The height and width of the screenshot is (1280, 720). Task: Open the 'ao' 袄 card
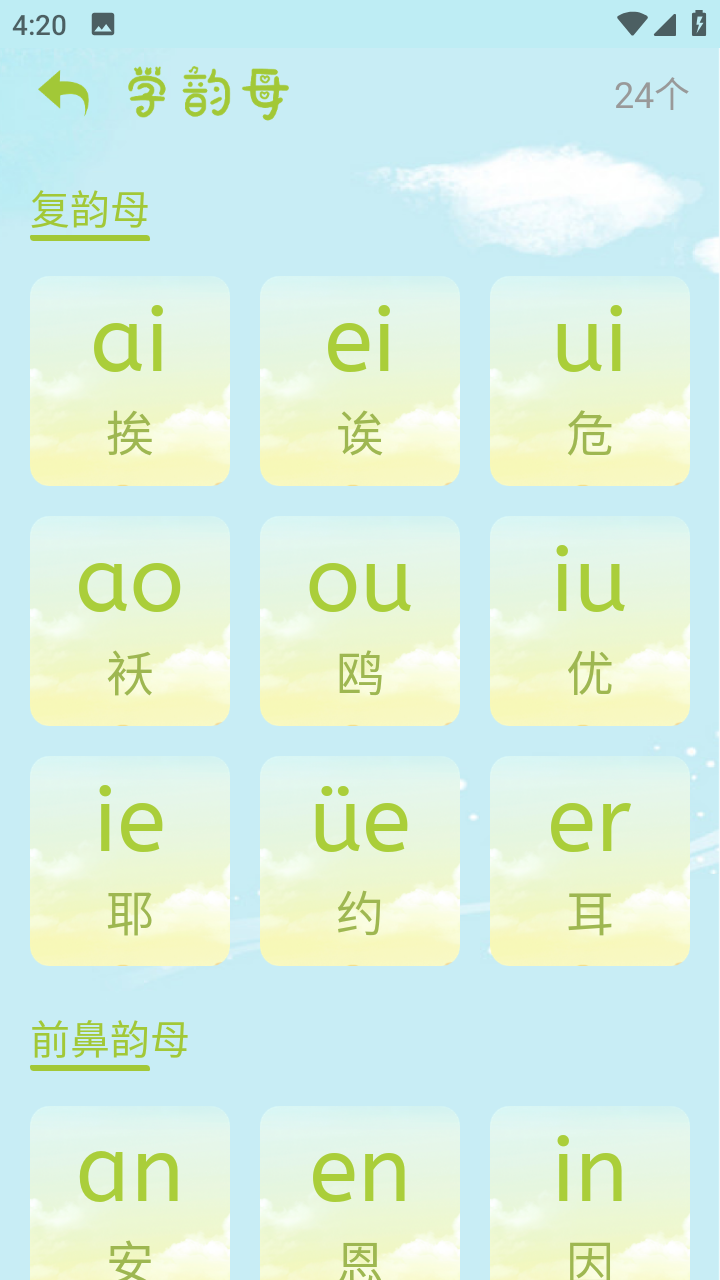tap(130, 621)
